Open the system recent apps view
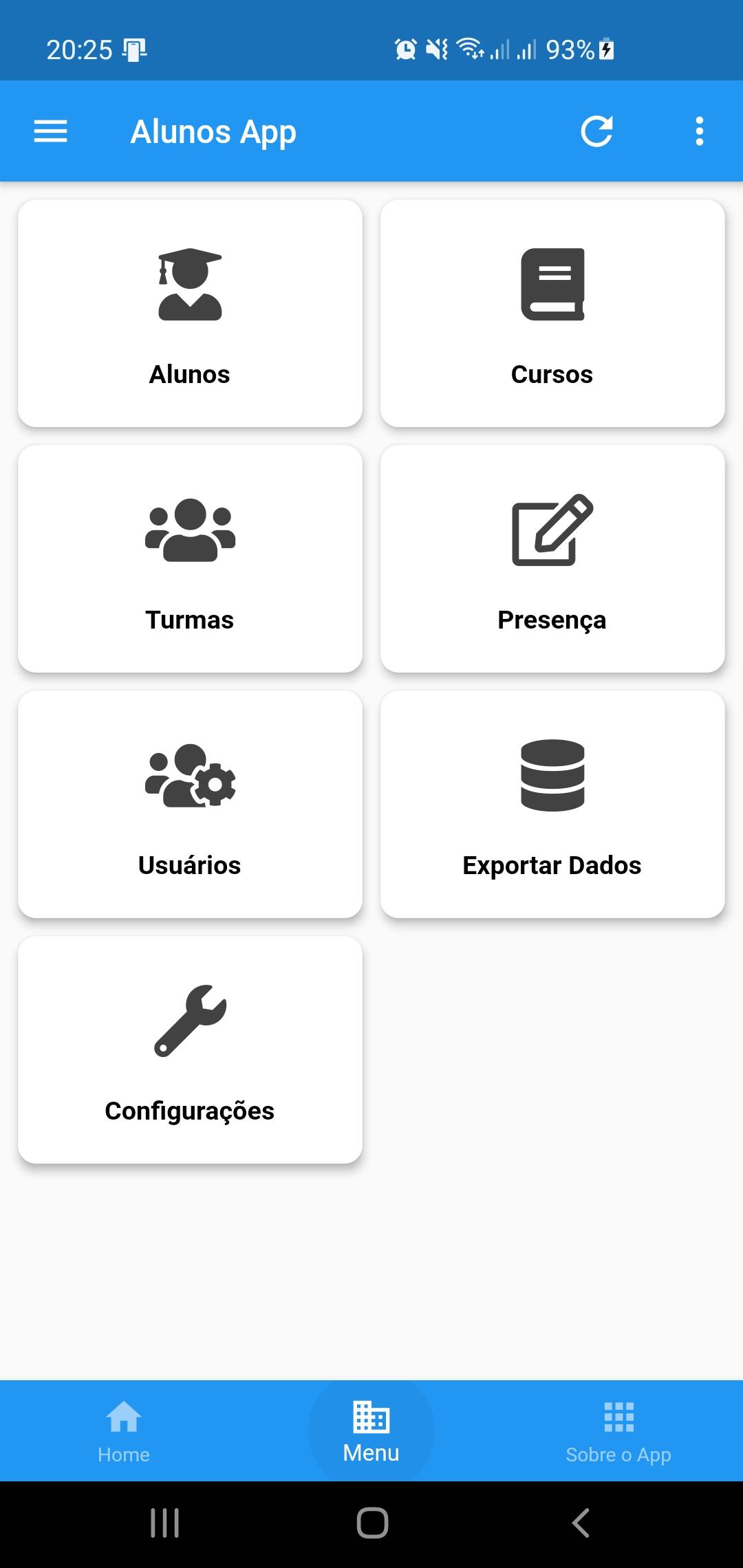This screenshot has height=1568, width=743. click(164, 1523)
